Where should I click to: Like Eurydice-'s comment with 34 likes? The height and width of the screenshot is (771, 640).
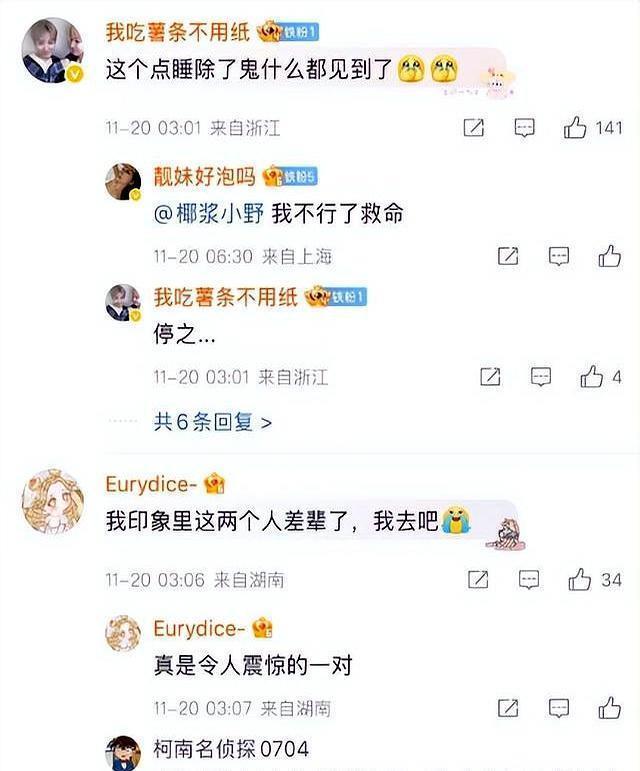[x=579, y=580]
